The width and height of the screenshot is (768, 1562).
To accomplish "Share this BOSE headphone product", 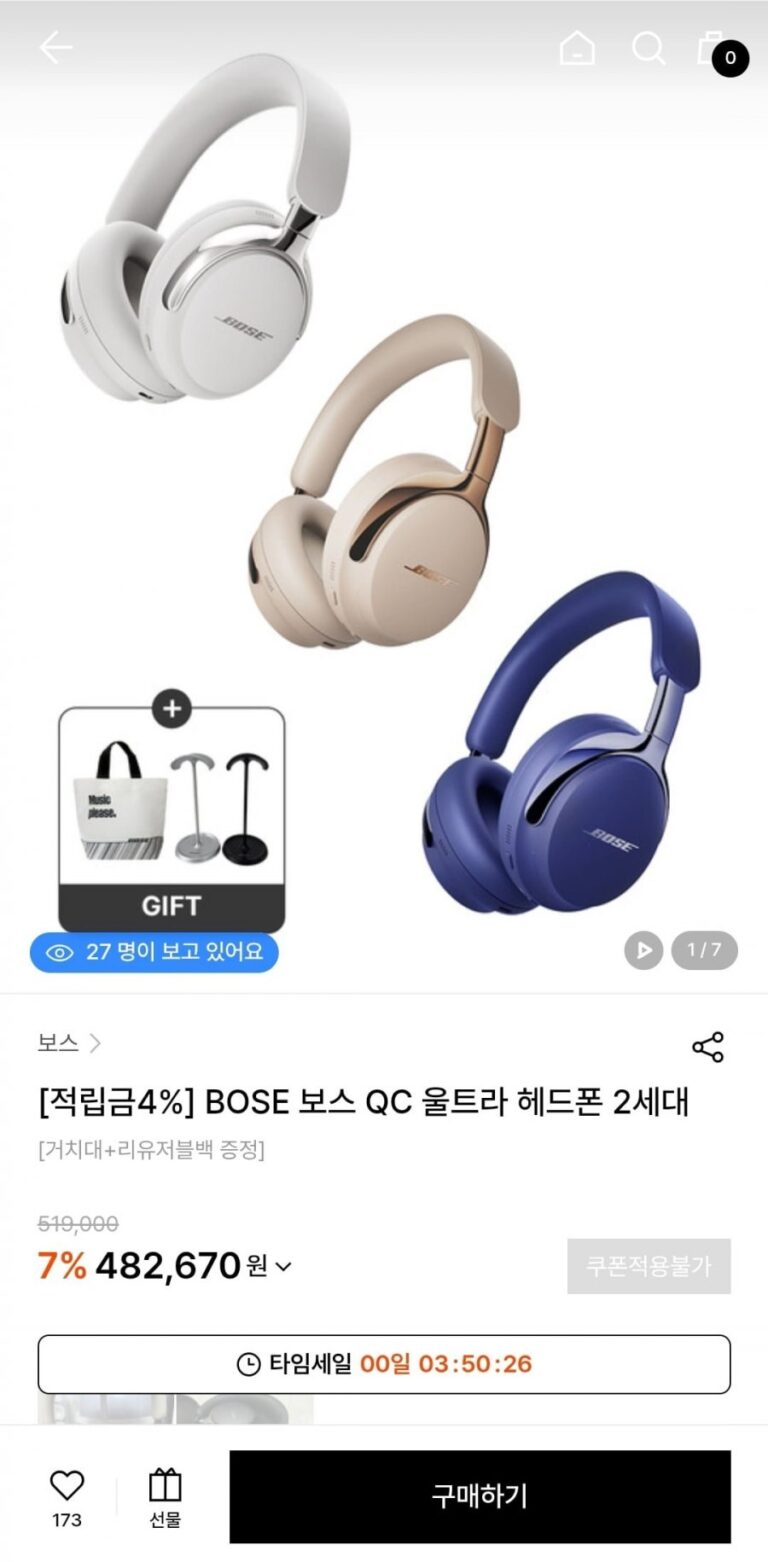I will (x=708, y=1046).
